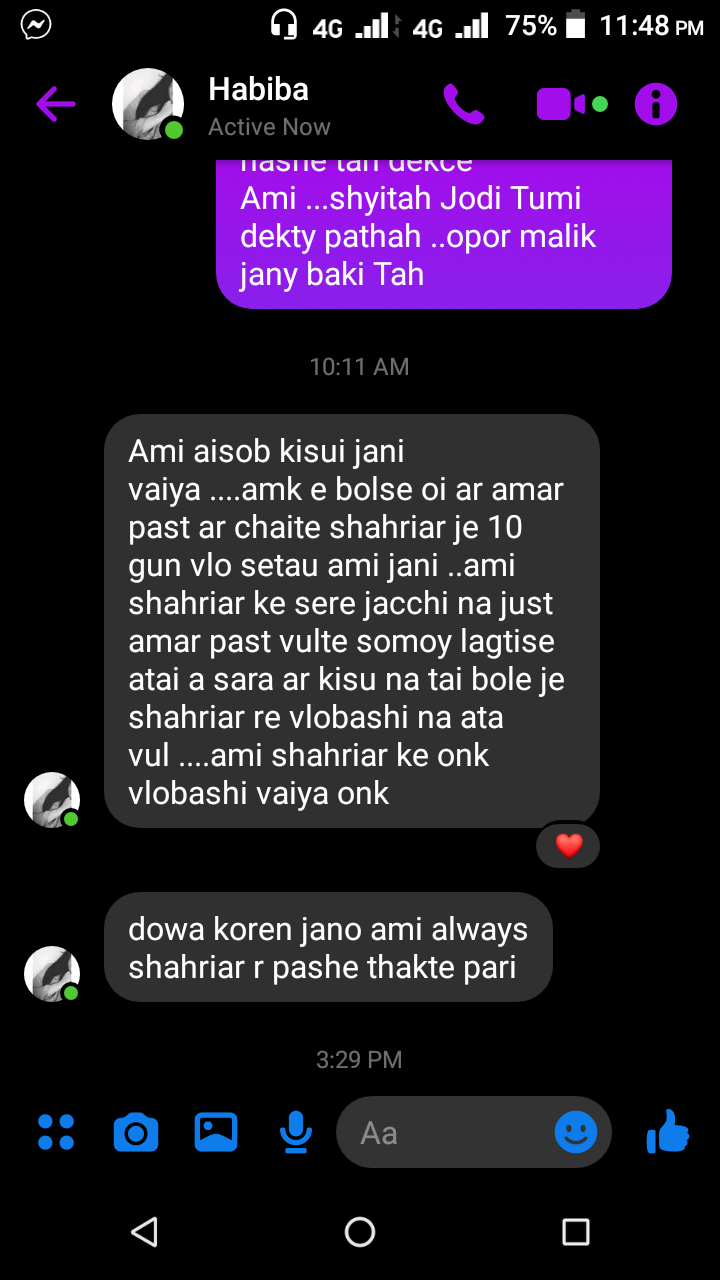This screenshot has height=1280, width=720.
Task: Tap the system home button
Action: (360, 1232)
